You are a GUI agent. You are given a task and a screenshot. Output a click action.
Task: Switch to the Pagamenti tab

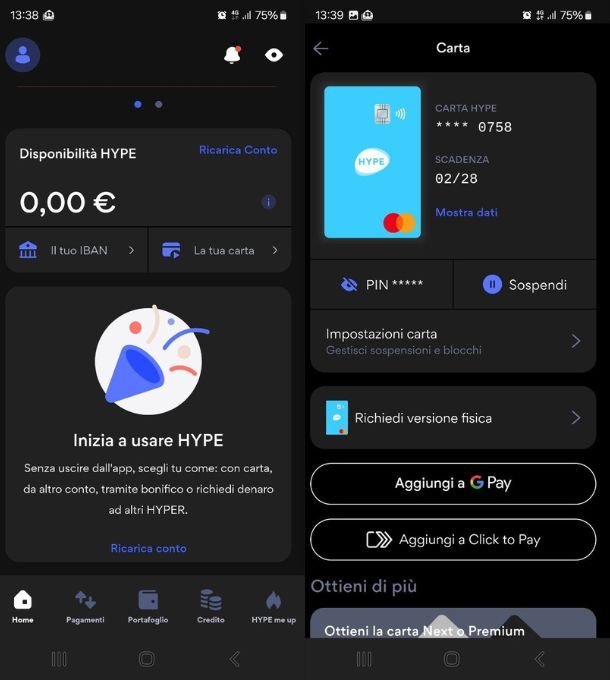[85, 607]
